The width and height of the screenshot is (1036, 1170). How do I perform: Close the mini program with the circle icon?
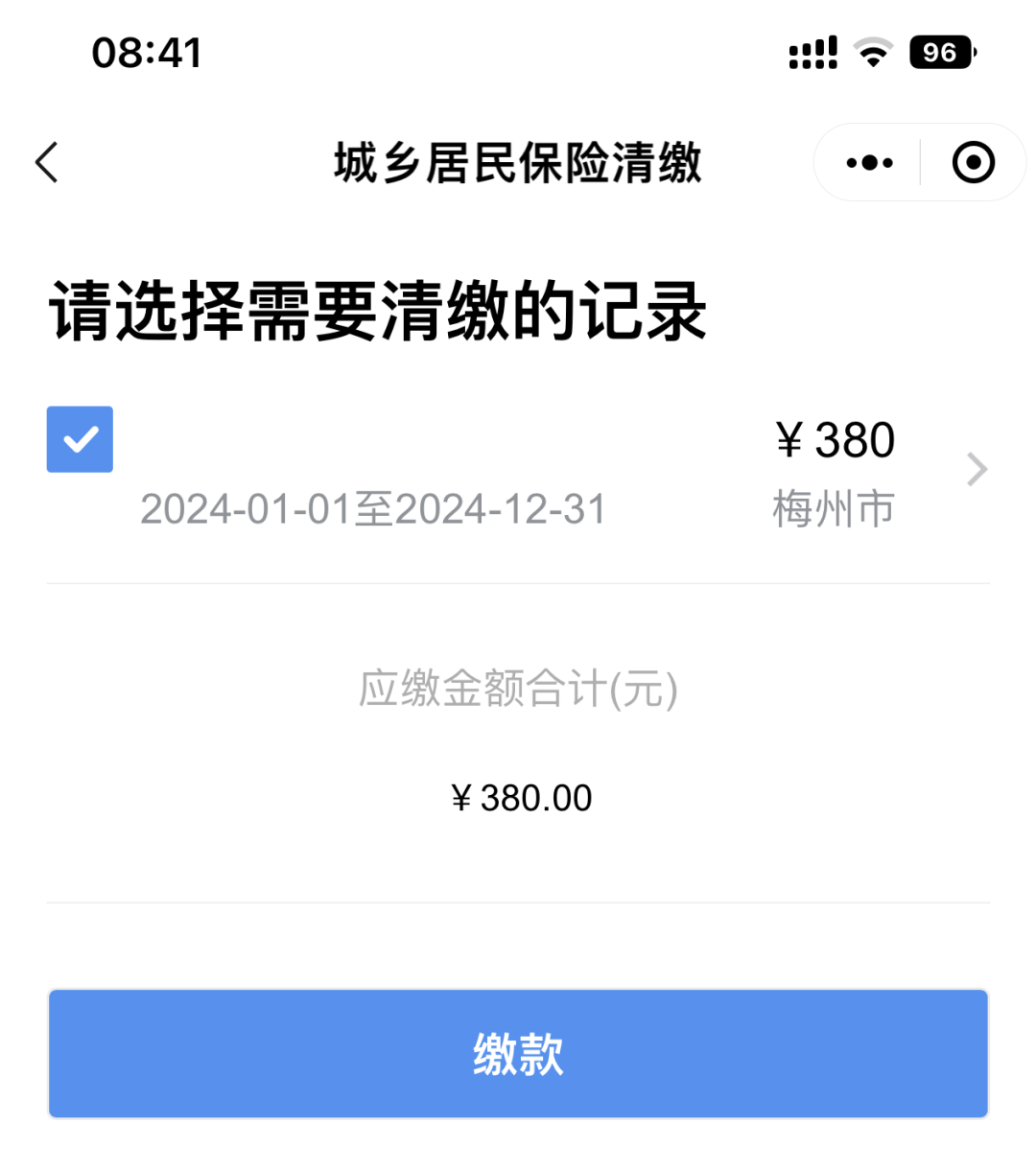[x=973, y=163]
